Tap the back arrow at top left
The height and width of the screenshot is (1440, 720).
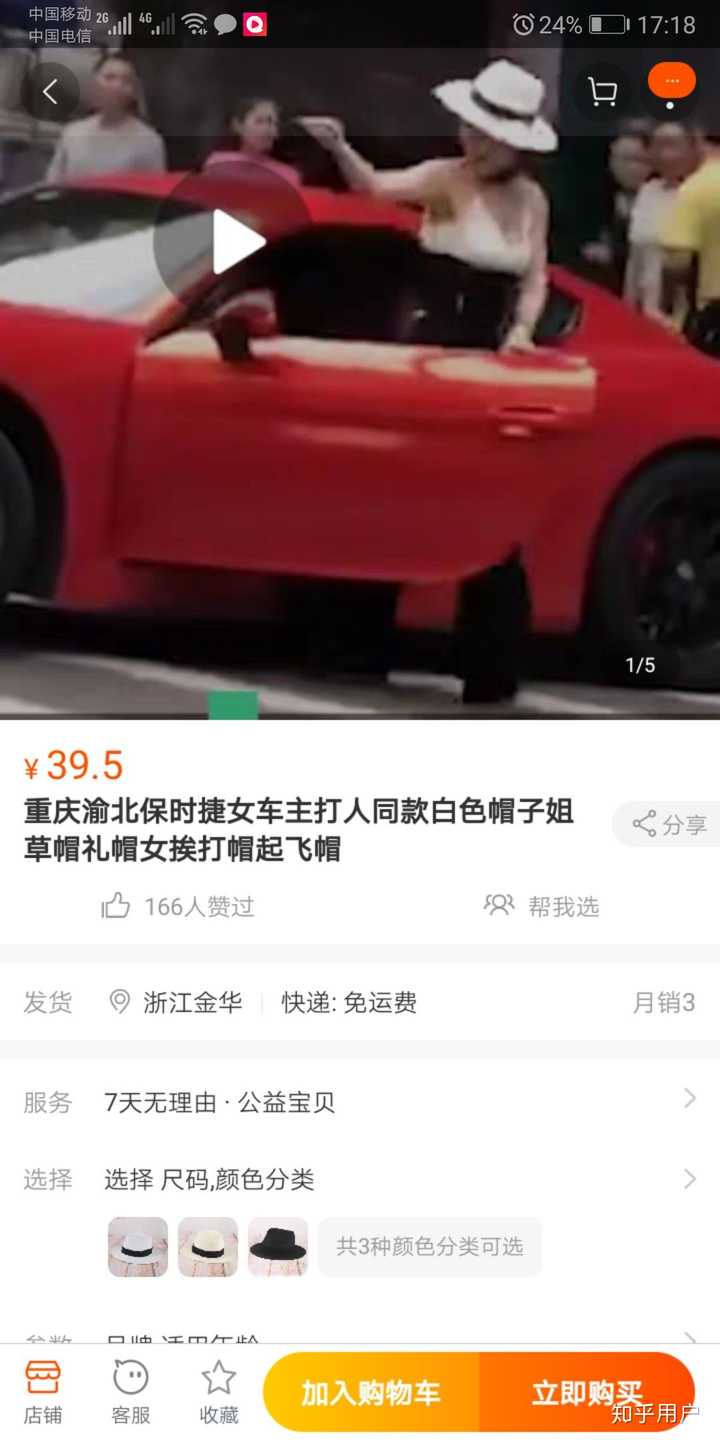50,91
